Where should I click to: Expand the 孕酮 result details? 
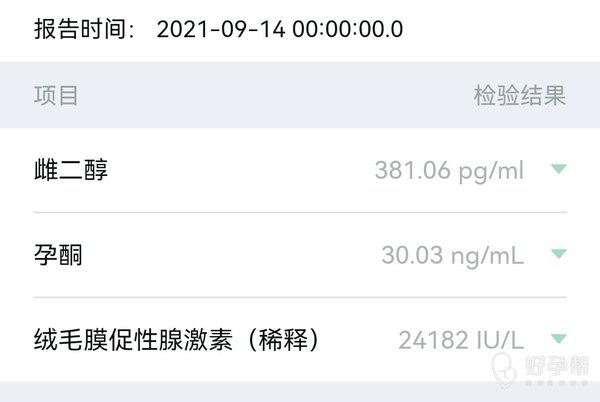pos(558,255)
